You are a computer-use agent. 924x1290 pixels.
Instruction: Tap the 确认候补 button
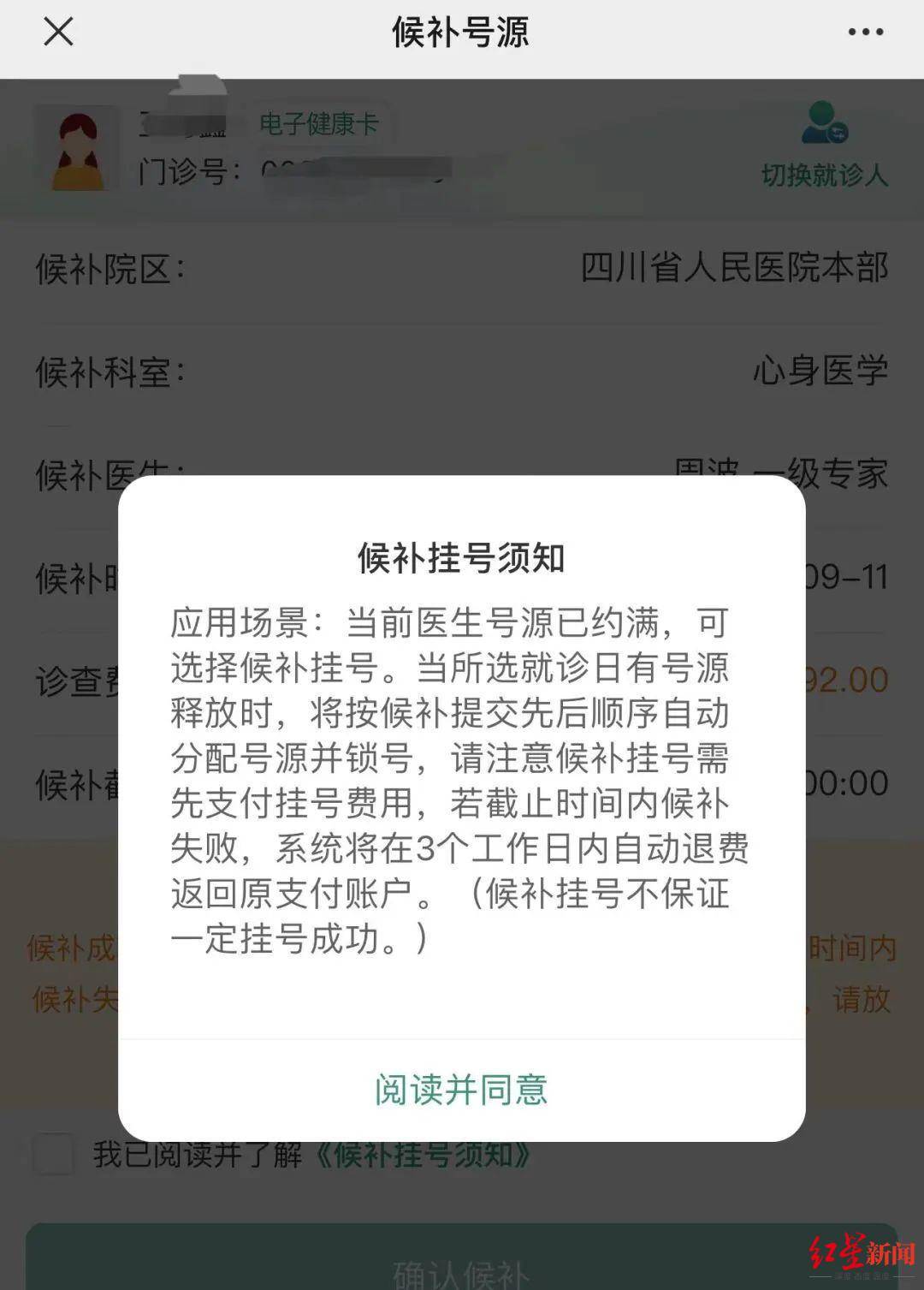click(461, 1267)
